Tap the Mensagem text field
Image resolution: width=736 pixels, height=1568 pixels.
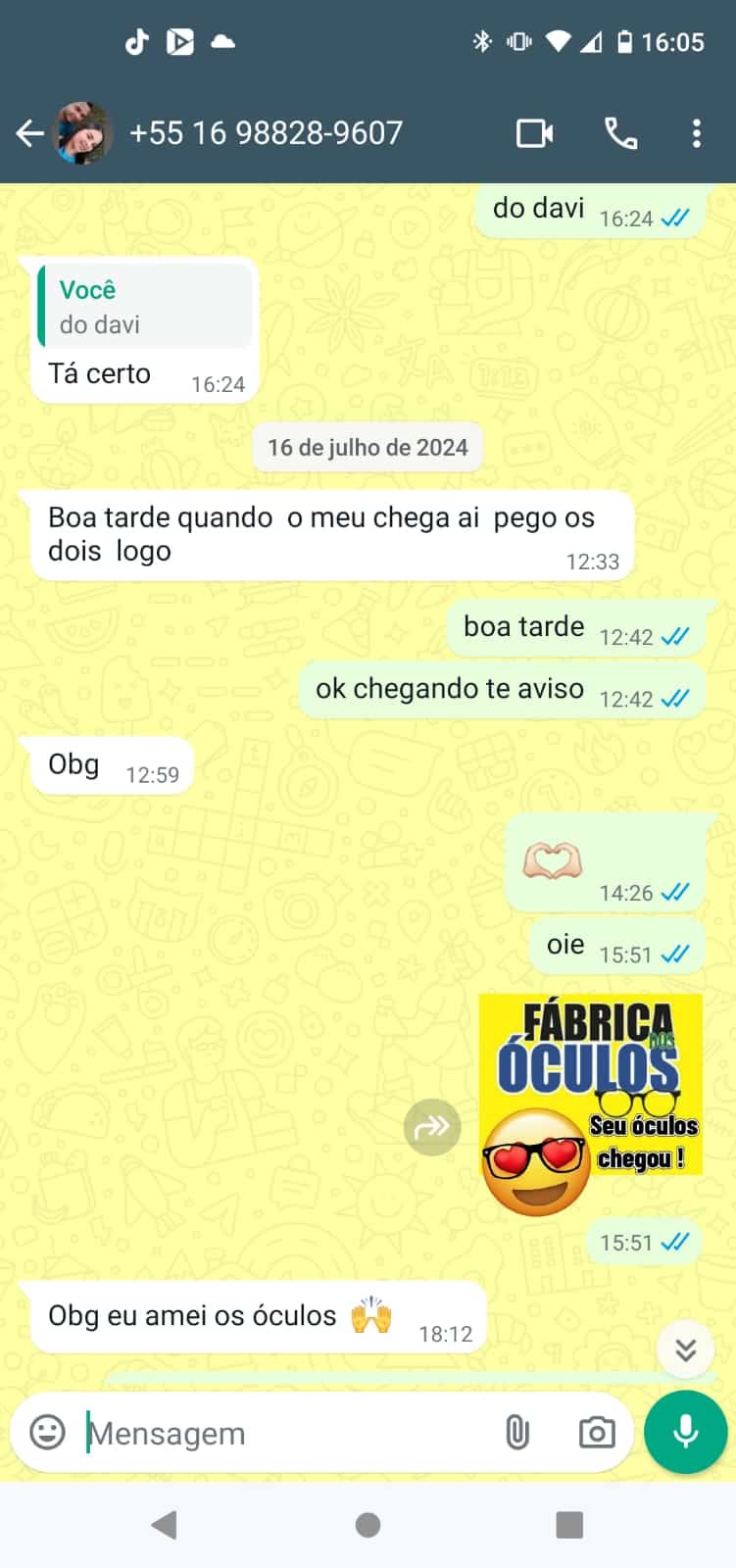pos(284,1433)
